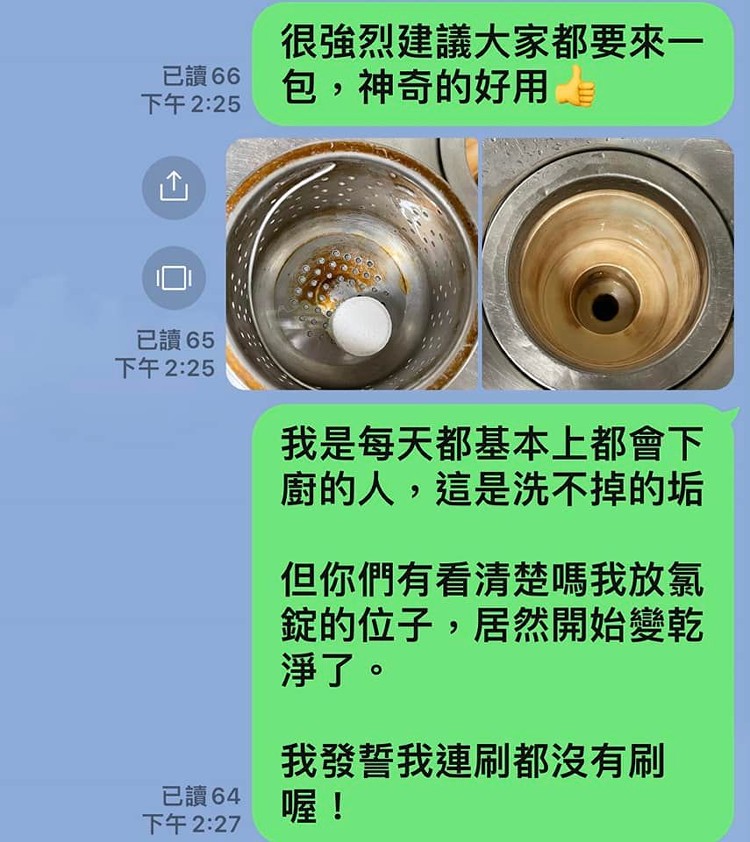Open the multi-photo viewer icon

(x=174, y=278)
